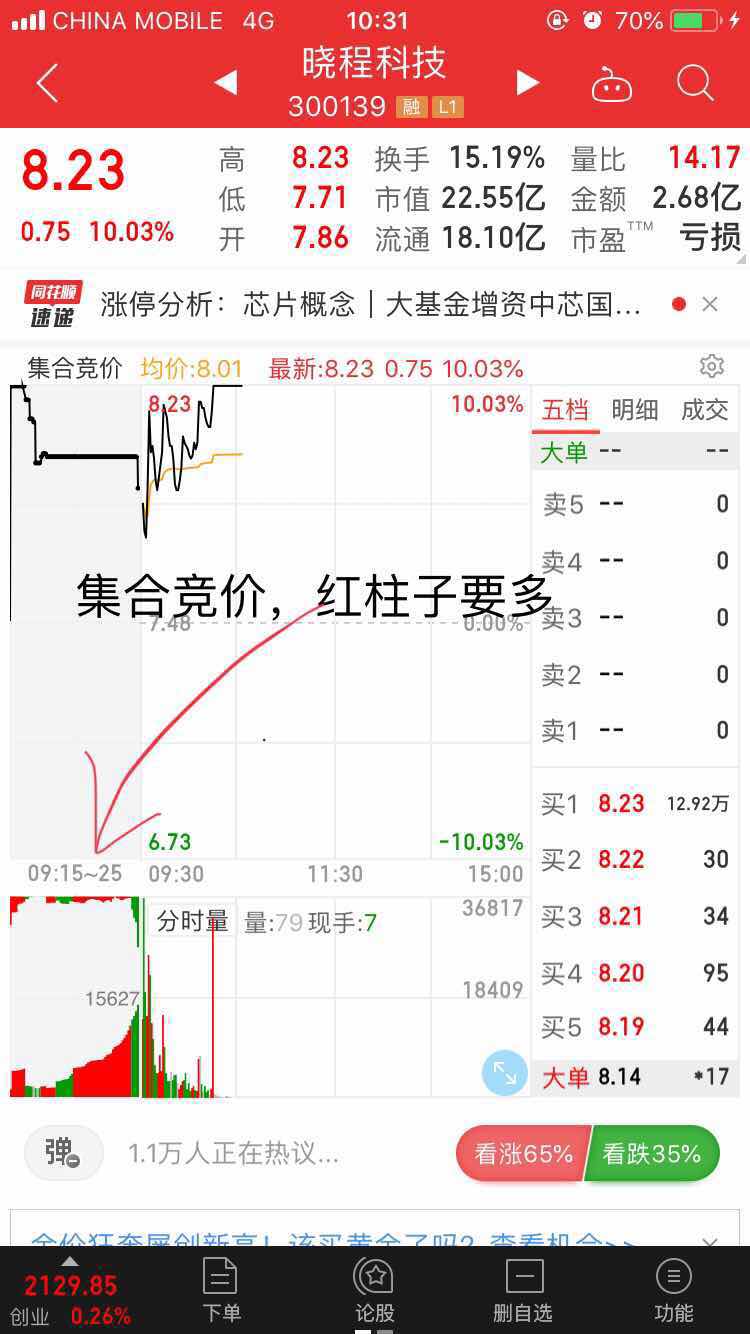The height and width of the screenshot is (1334, 750).
Task: Go back using the top-left arrow
Action: tap(47, 83)
